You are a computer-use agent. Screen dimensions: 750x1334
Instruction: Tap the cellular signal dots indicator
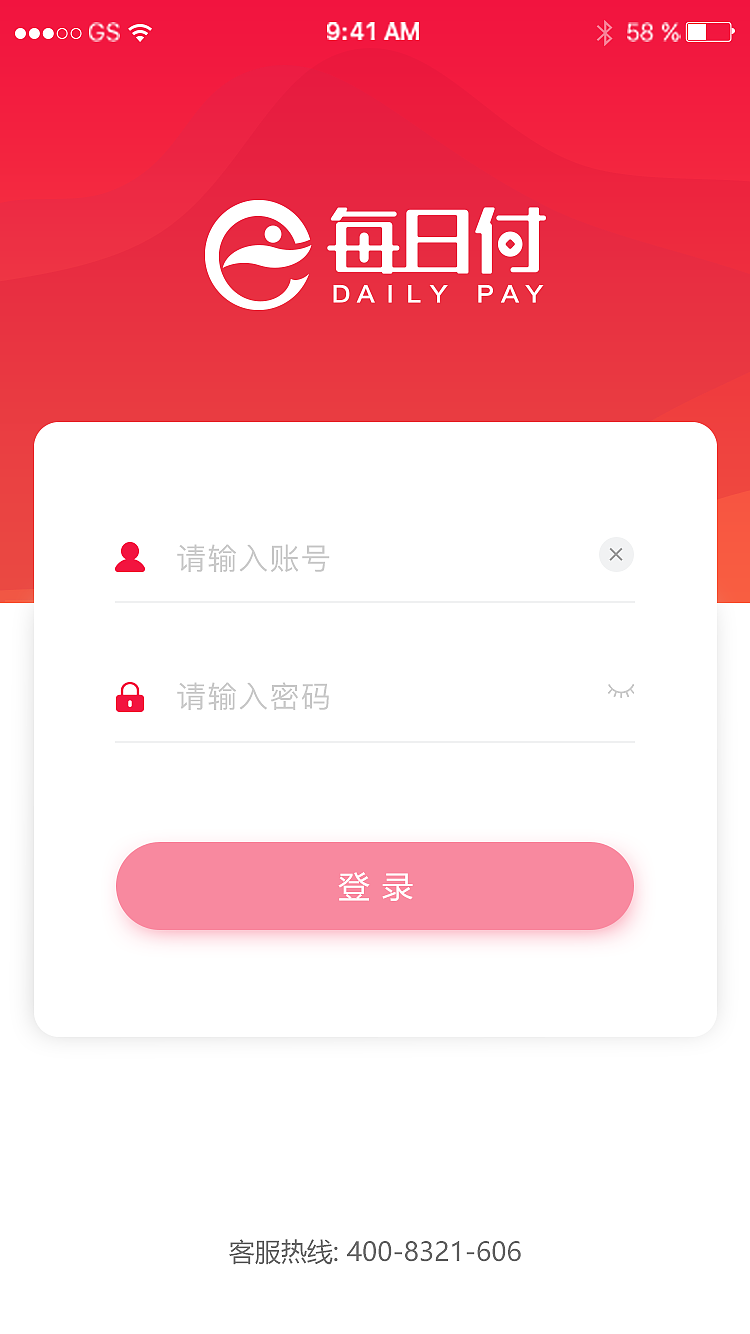48,31
